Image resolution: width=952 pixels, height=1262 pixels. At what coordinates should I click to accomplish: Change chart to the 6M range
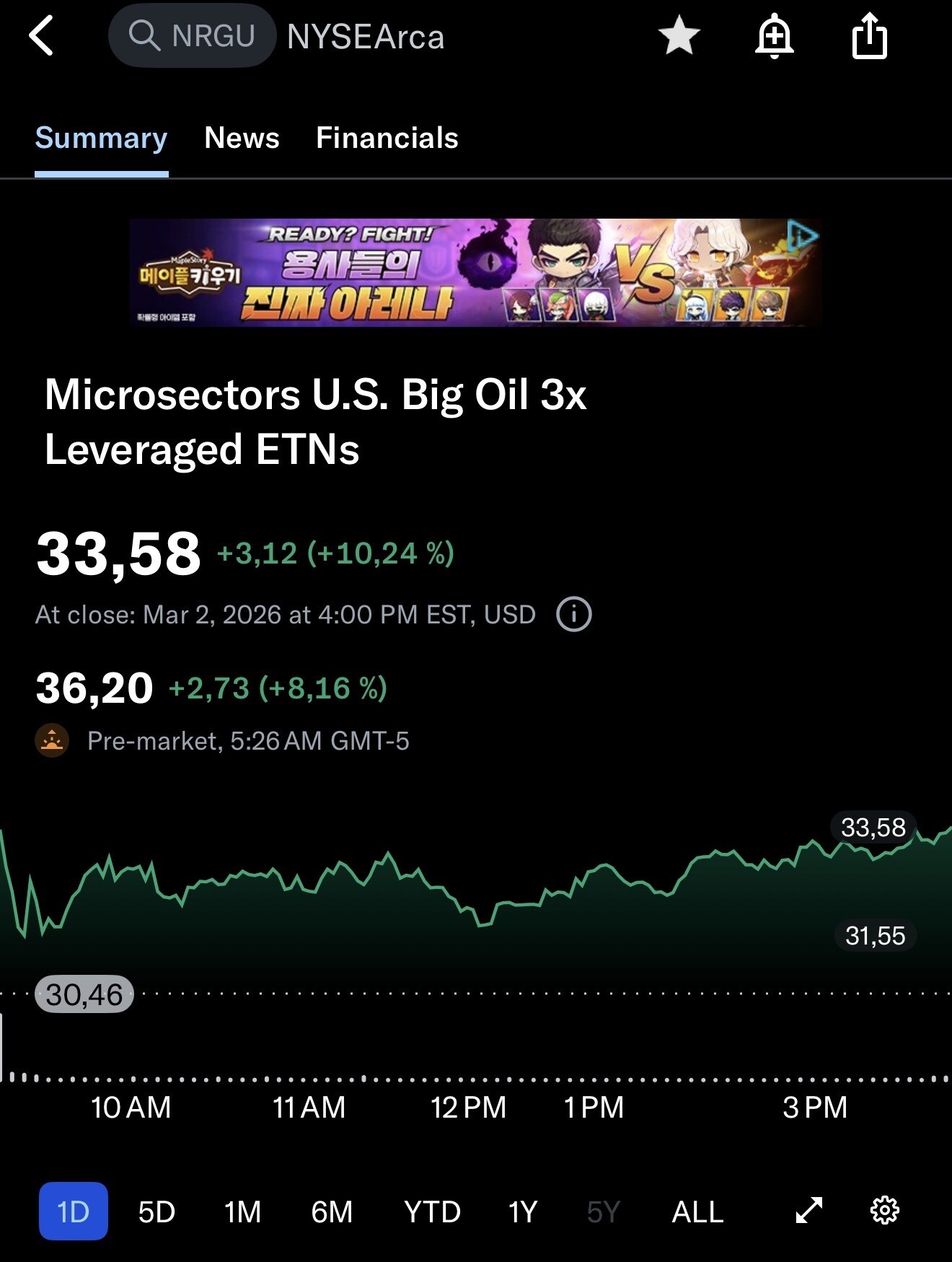(332, 1211)
